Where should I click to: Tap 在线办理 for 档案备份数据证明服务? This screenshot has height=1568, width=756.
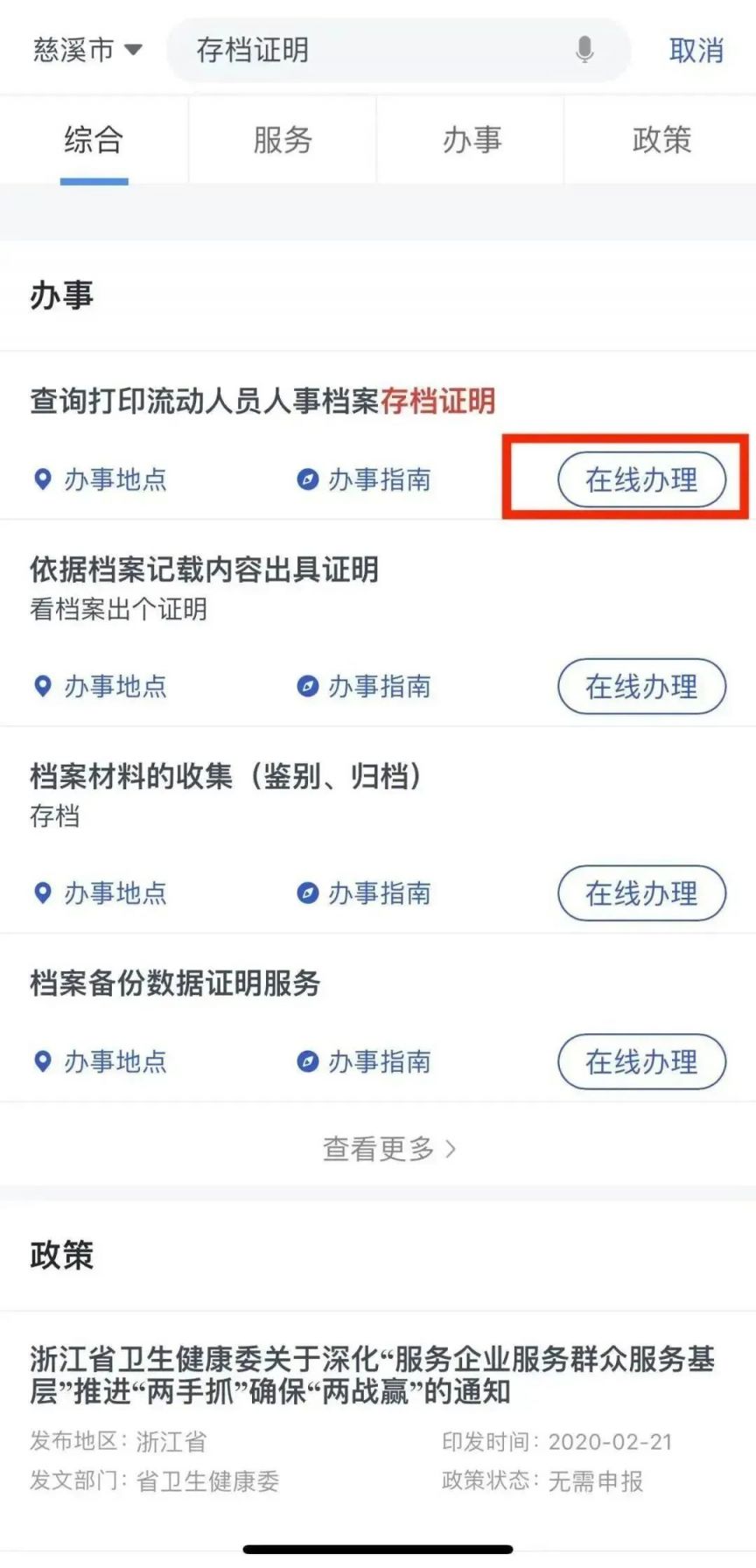(641, 1061)
